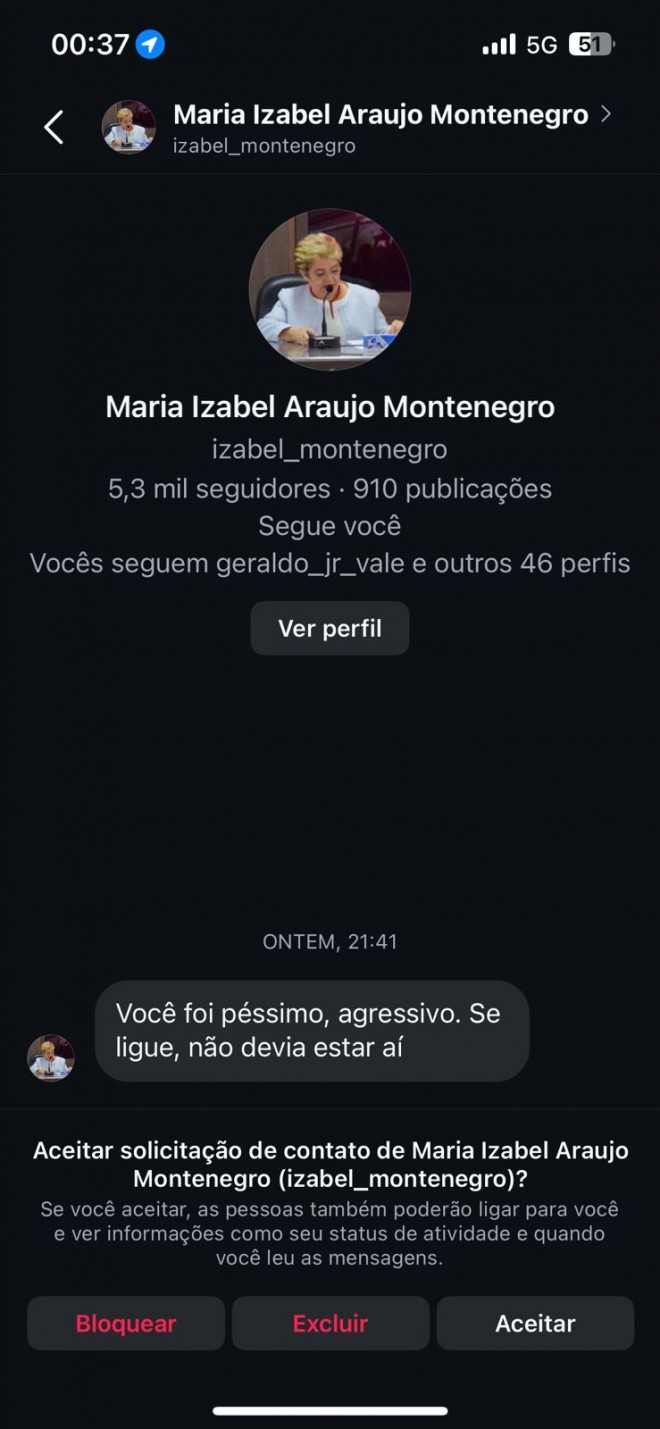Screen dimensions: 660x1429
Task: Go back using the header arrow
Action: (54, 127)
